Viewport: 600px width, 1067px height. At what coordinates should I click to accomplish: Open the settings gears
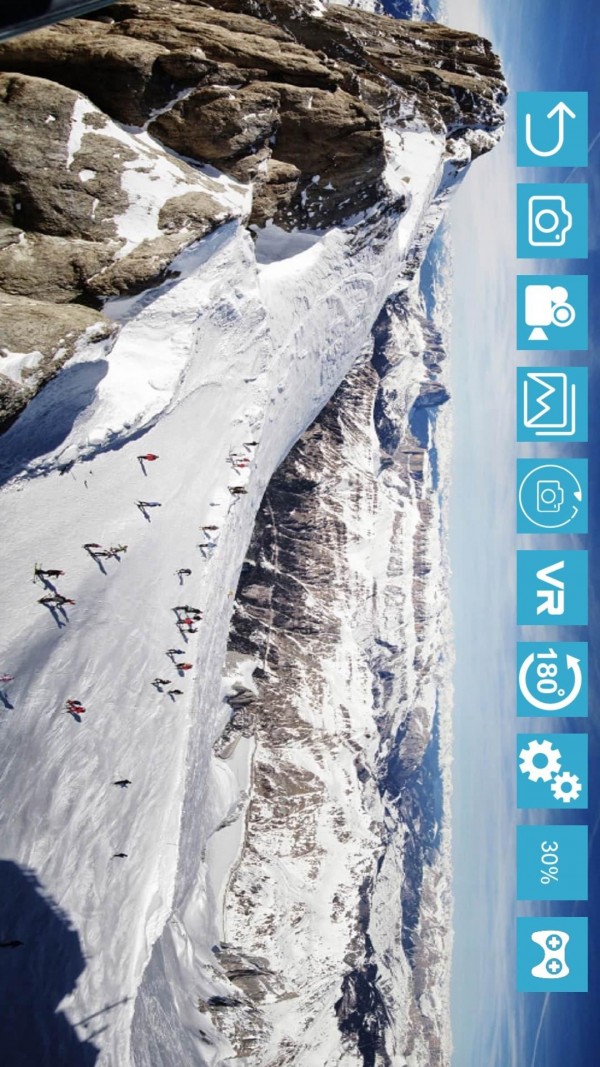(x=552, y=771)
